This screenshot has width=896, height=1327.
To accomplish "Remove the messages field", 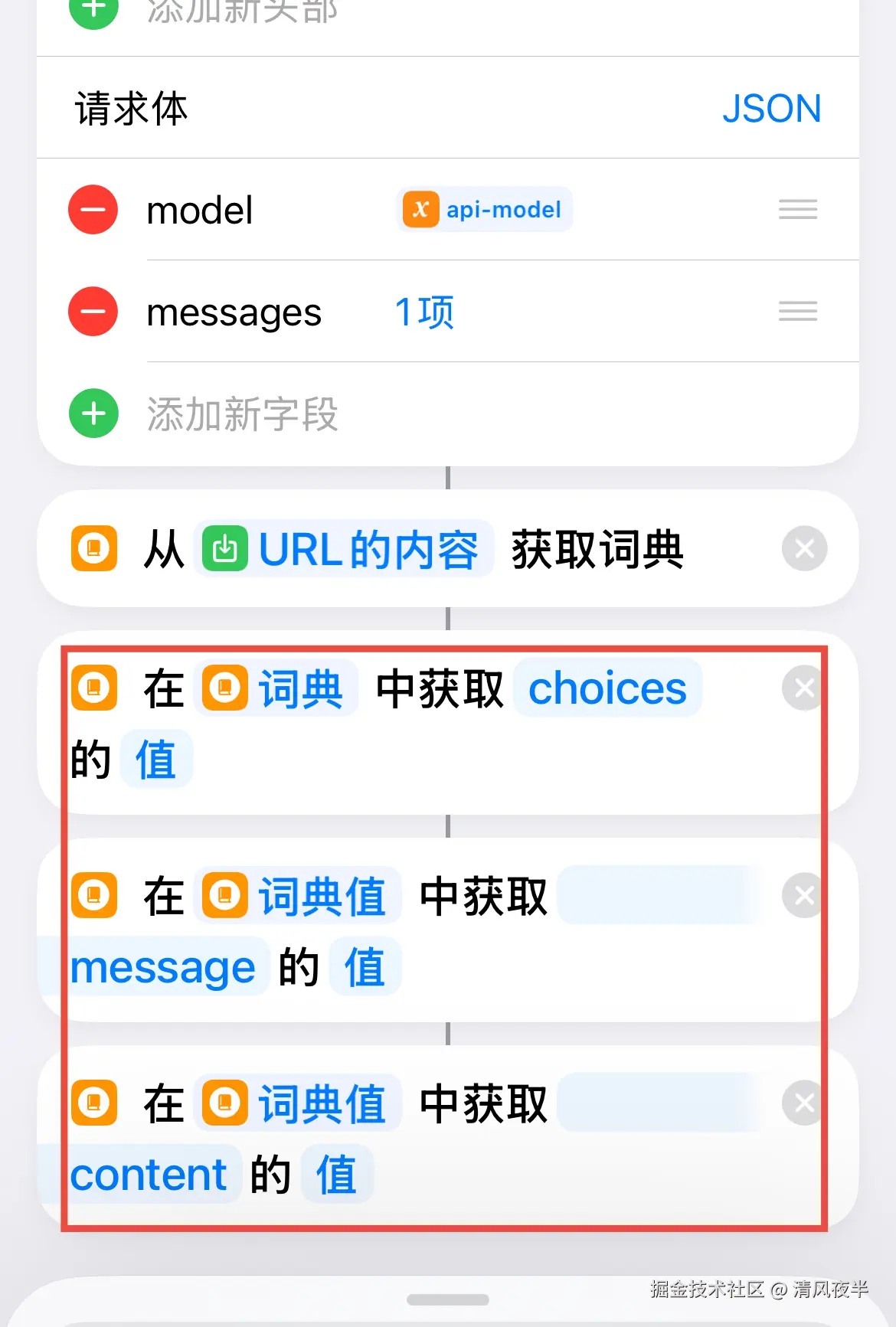I will coord(93,311).
